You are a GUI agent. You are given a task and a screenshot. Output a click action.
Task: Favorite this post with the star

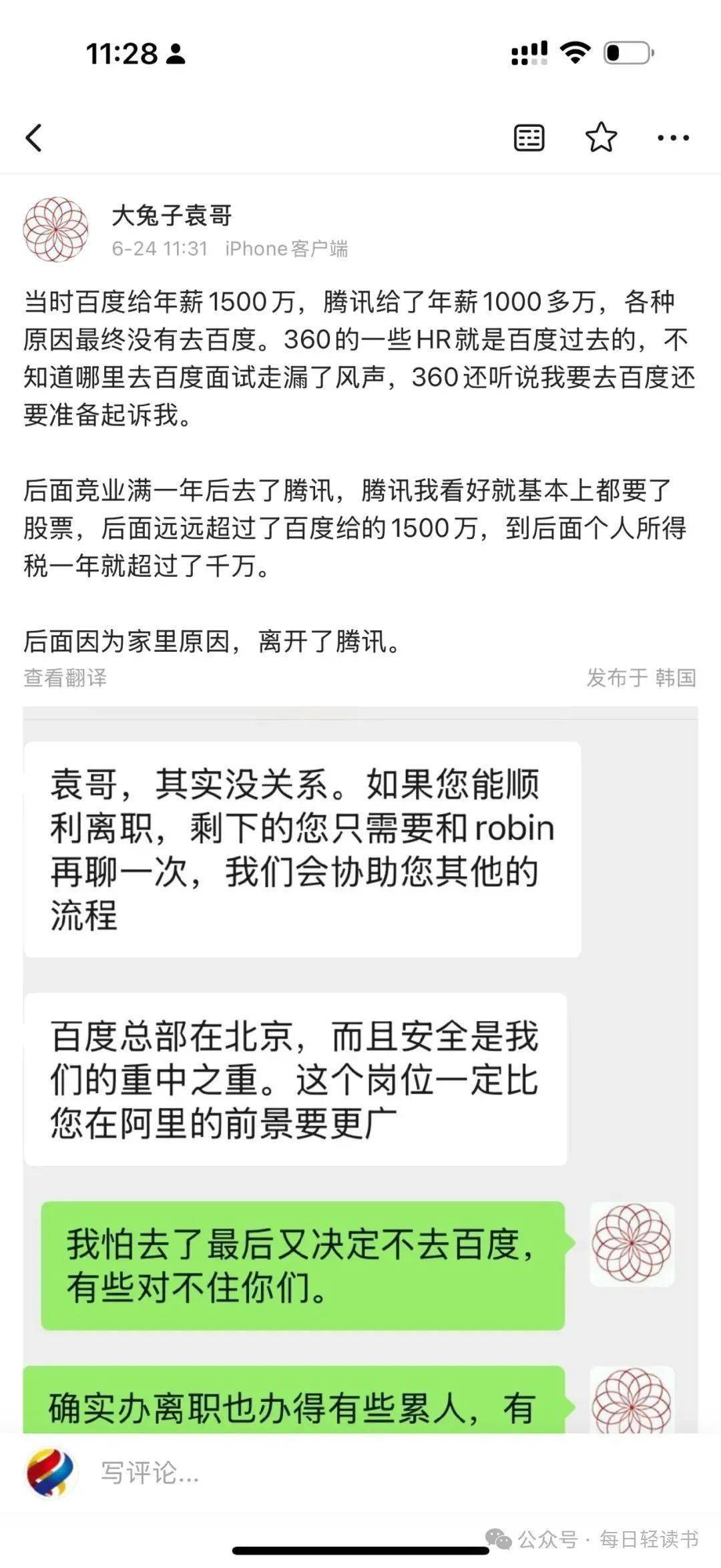pyautogui.click(x=601, y=138)
